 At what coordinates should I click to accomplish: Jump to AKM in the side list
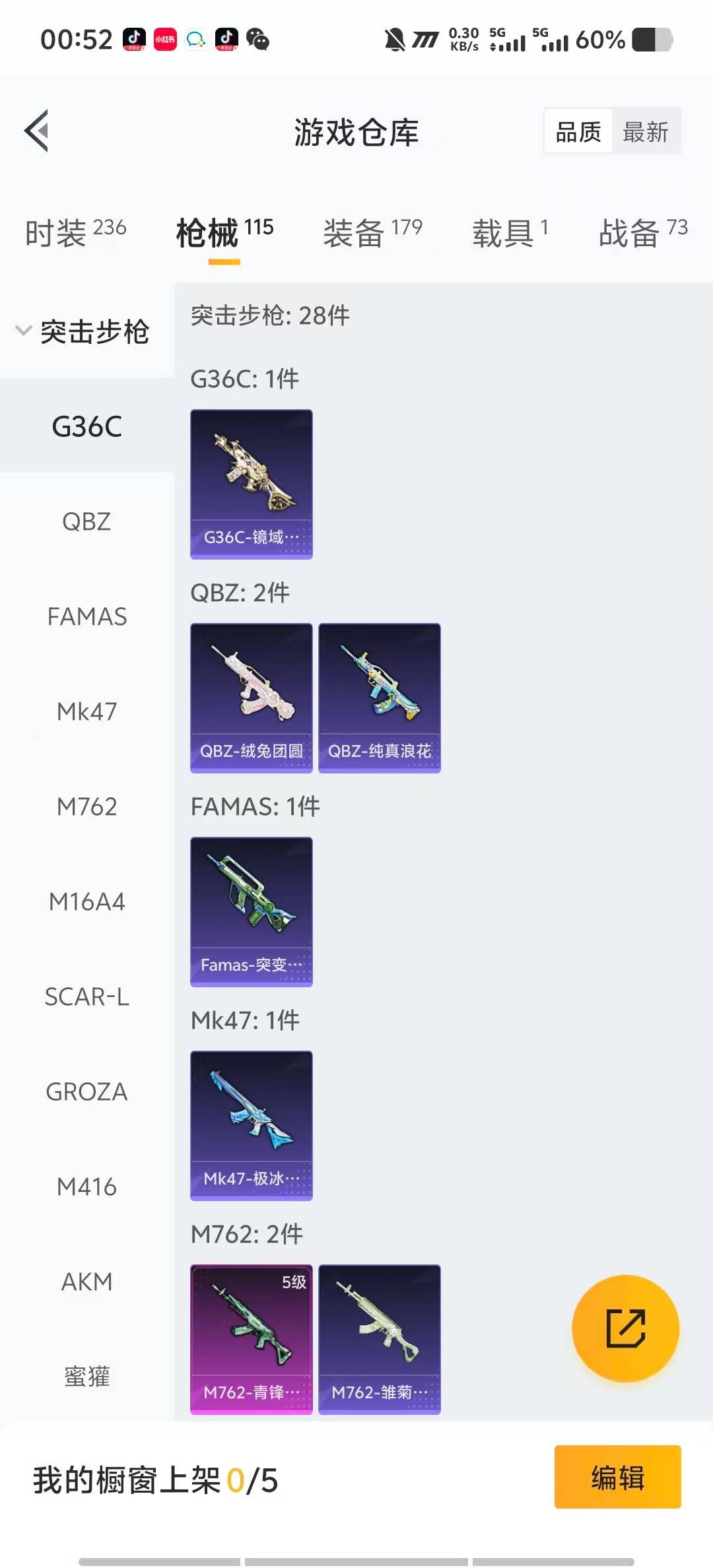click(x=86, y=1282)
